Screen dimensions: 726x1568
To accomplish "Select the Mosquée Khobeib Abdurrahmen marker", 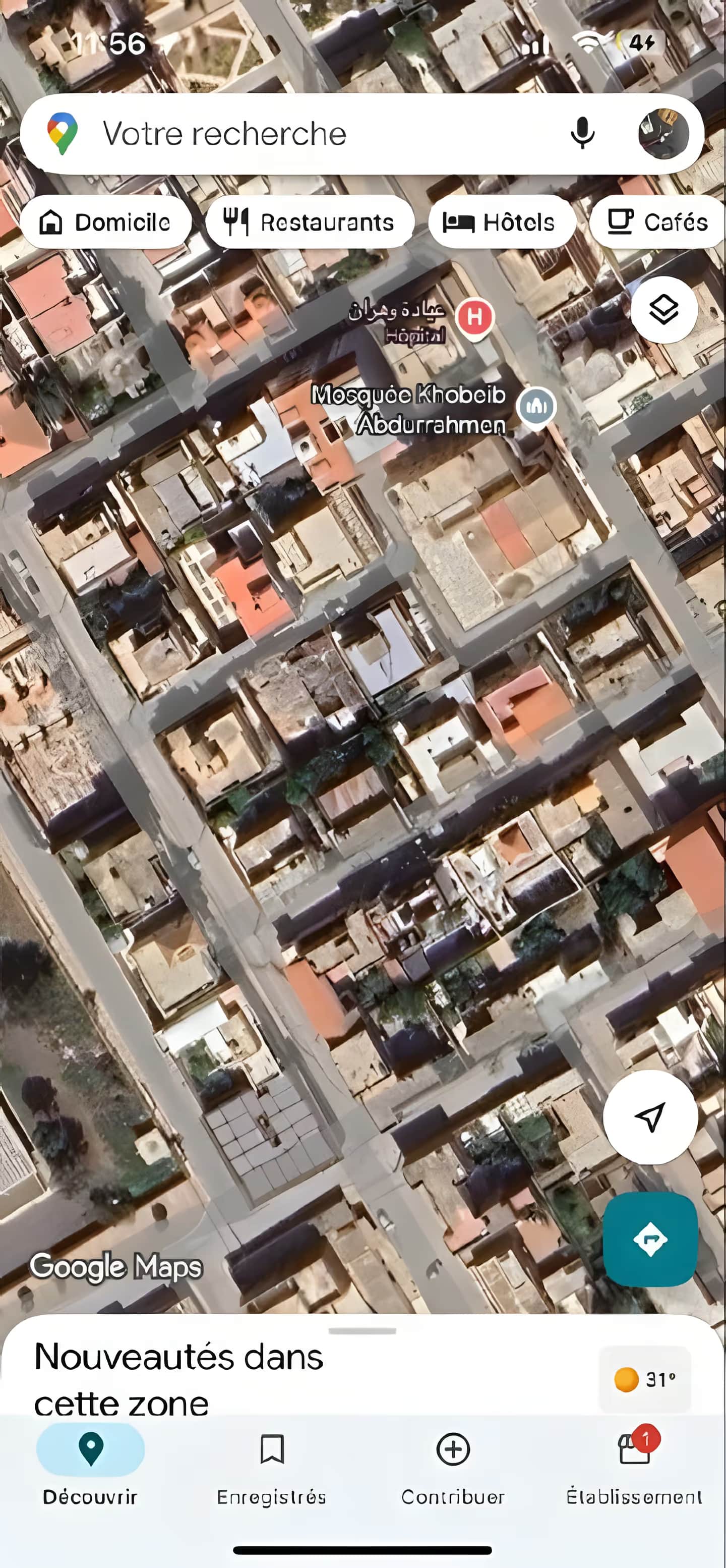I will 537,407.
